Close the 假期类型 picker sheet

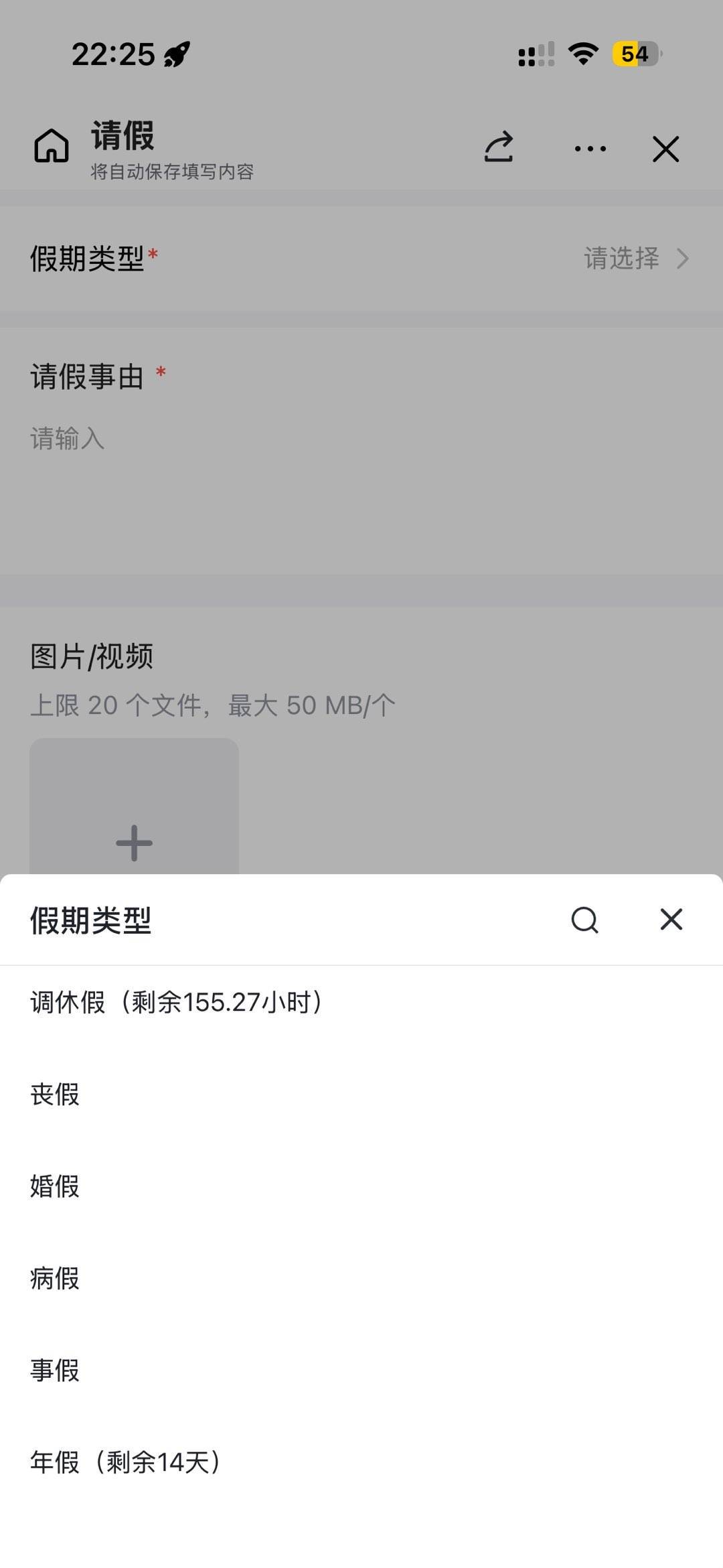(x=671, y=920)
